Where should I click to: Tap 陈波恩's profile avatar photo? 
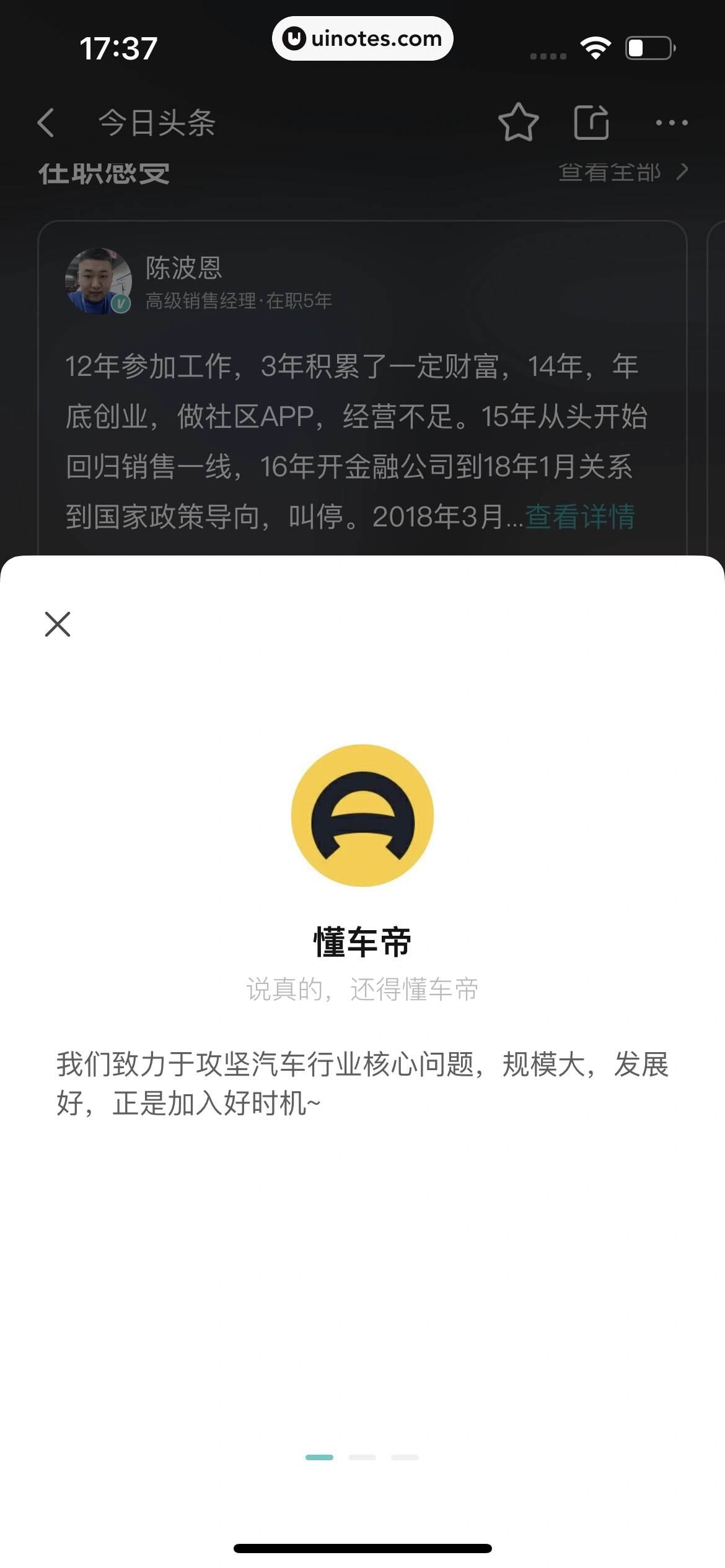pyautogui.click(x=96, y=280)
